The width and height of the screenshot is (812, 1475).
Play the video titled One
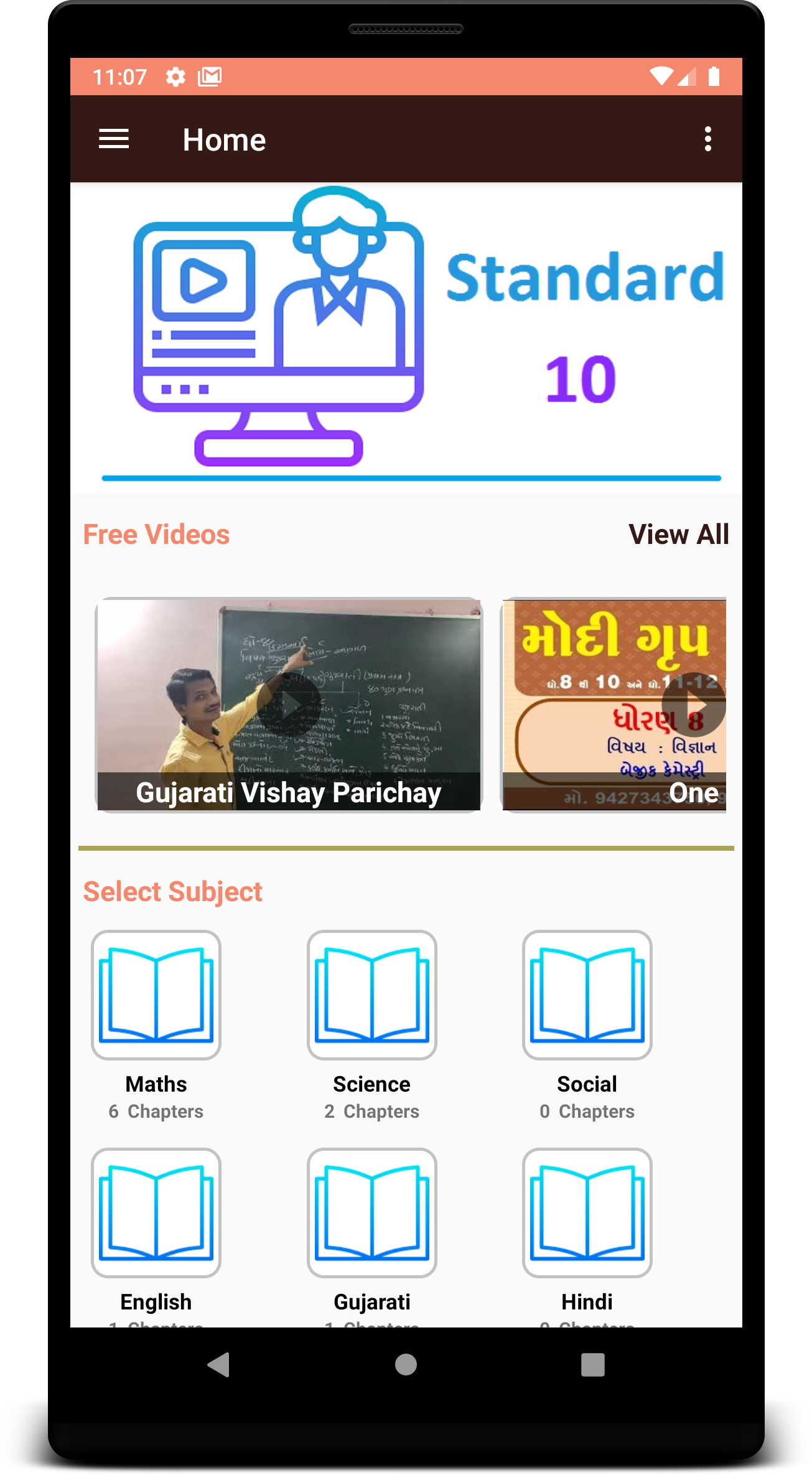click(x=693, y=704)
